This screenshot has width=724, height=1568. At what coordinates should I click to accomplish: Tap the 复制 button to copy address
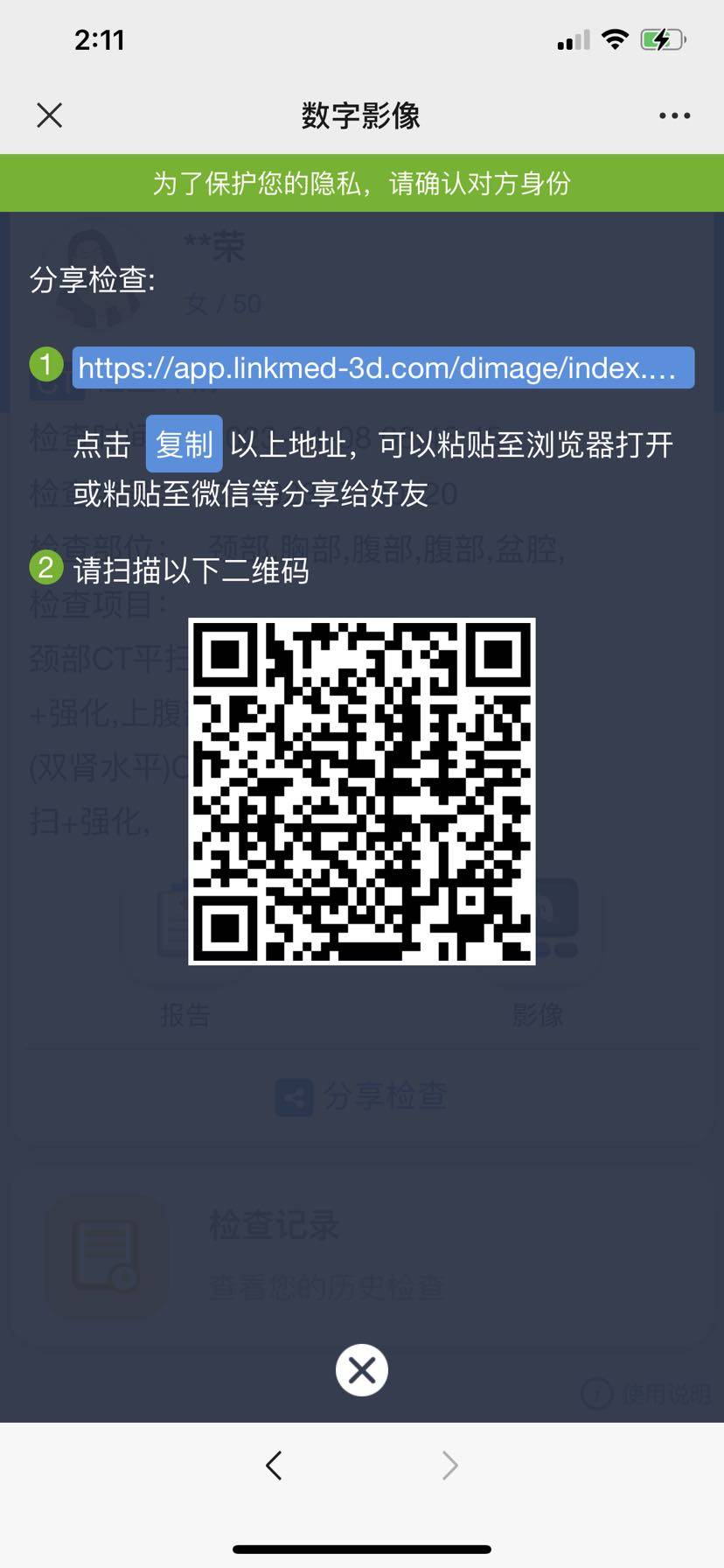point(184,444)
